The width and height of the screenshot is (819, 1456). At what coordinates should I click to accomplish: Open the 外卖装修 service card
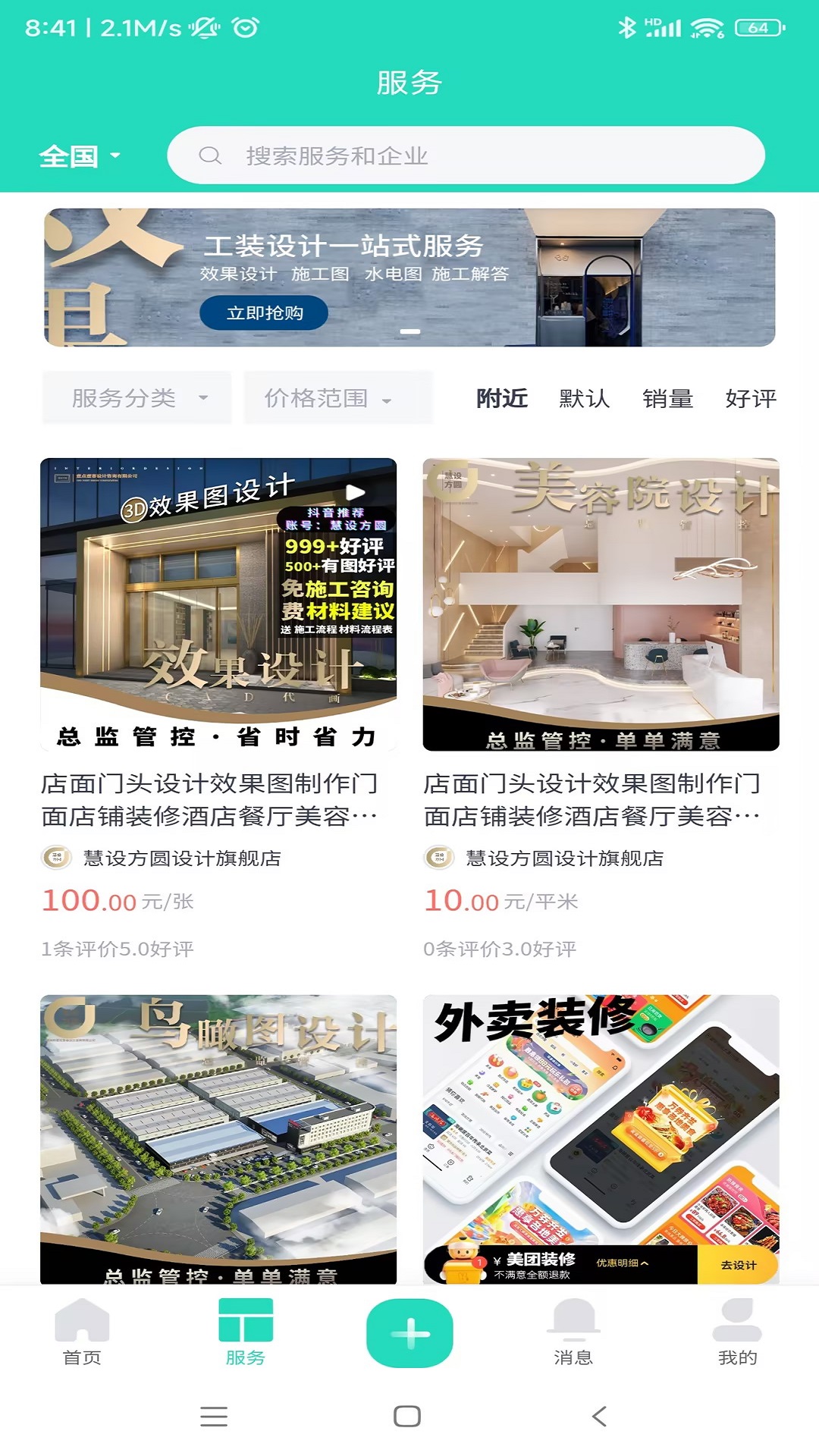coord(601,1137)
